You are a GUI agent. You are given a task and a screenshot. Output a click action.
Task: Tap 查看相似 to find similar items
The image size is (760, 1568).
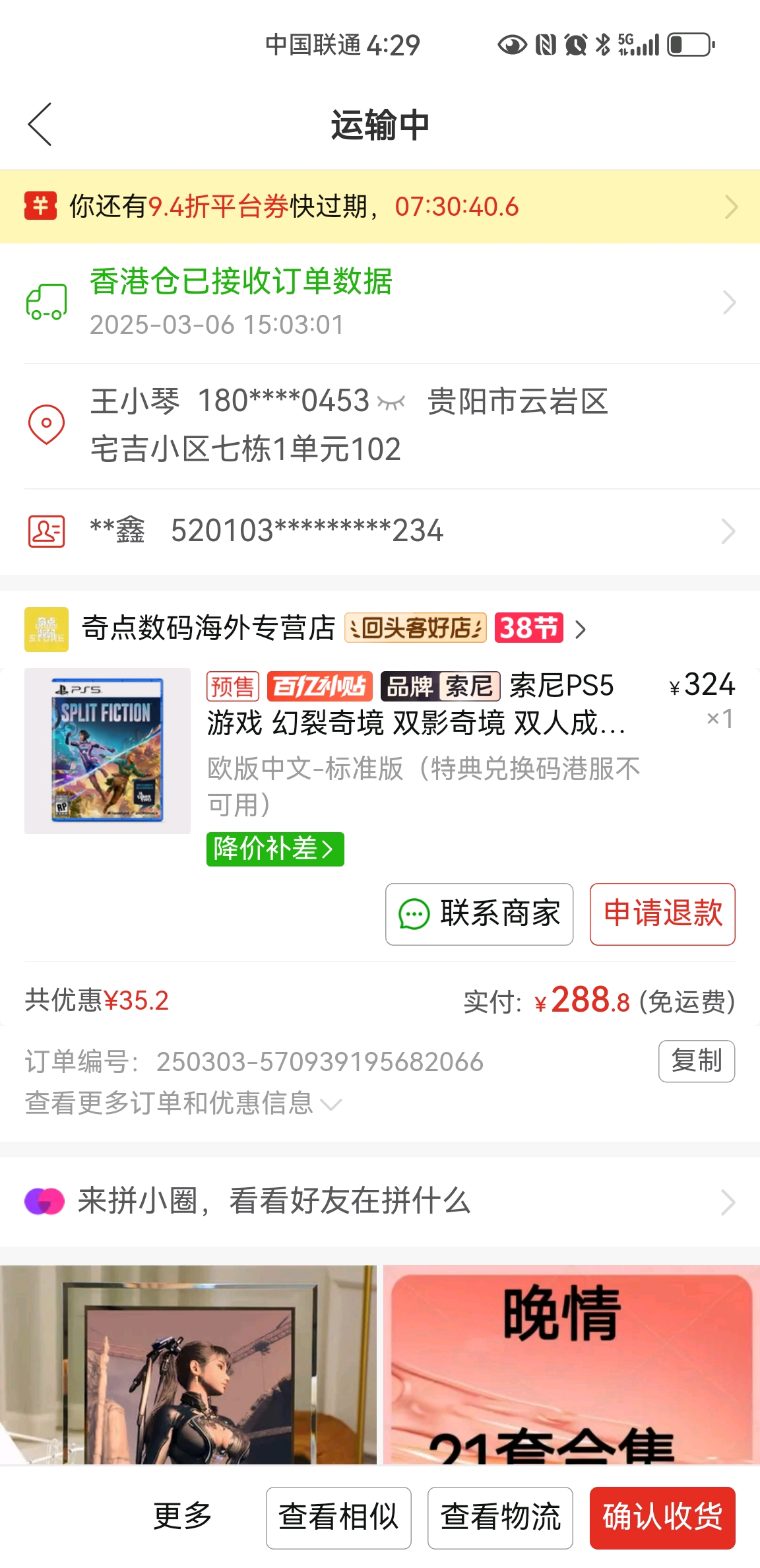(338, 1517)
